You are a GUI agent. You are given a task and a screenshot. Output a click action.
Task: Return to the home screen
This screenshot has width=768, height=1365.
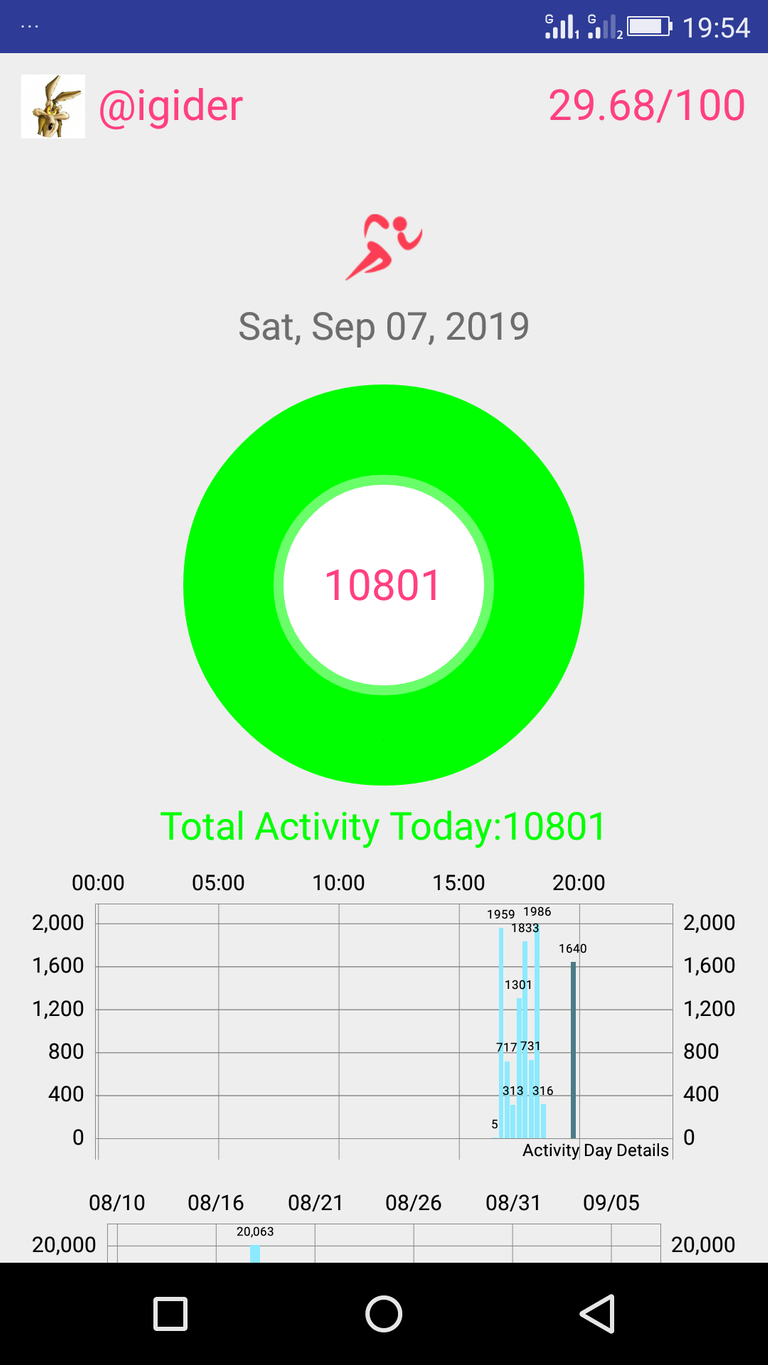(384, 1313)
